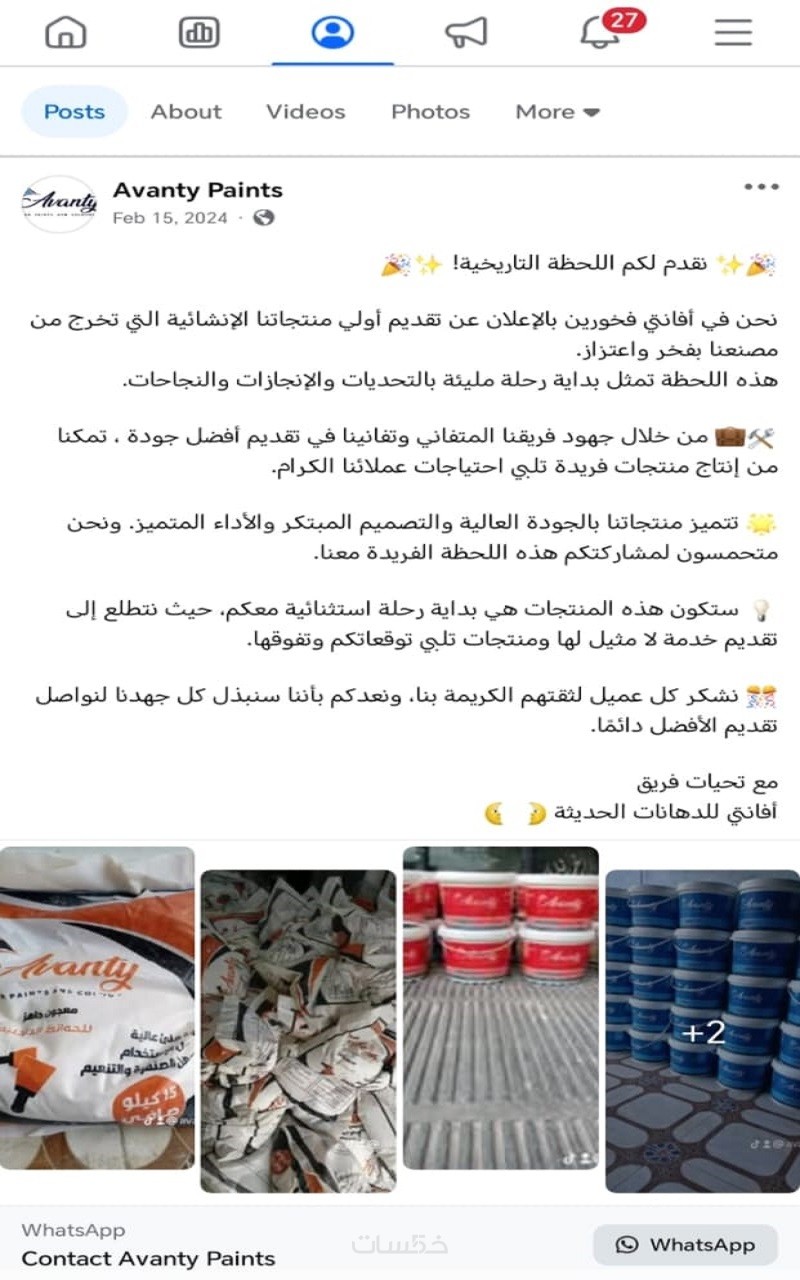Switch to the About tab
The height and width of the screenshot is (1280, 800).
coord(186,111)
